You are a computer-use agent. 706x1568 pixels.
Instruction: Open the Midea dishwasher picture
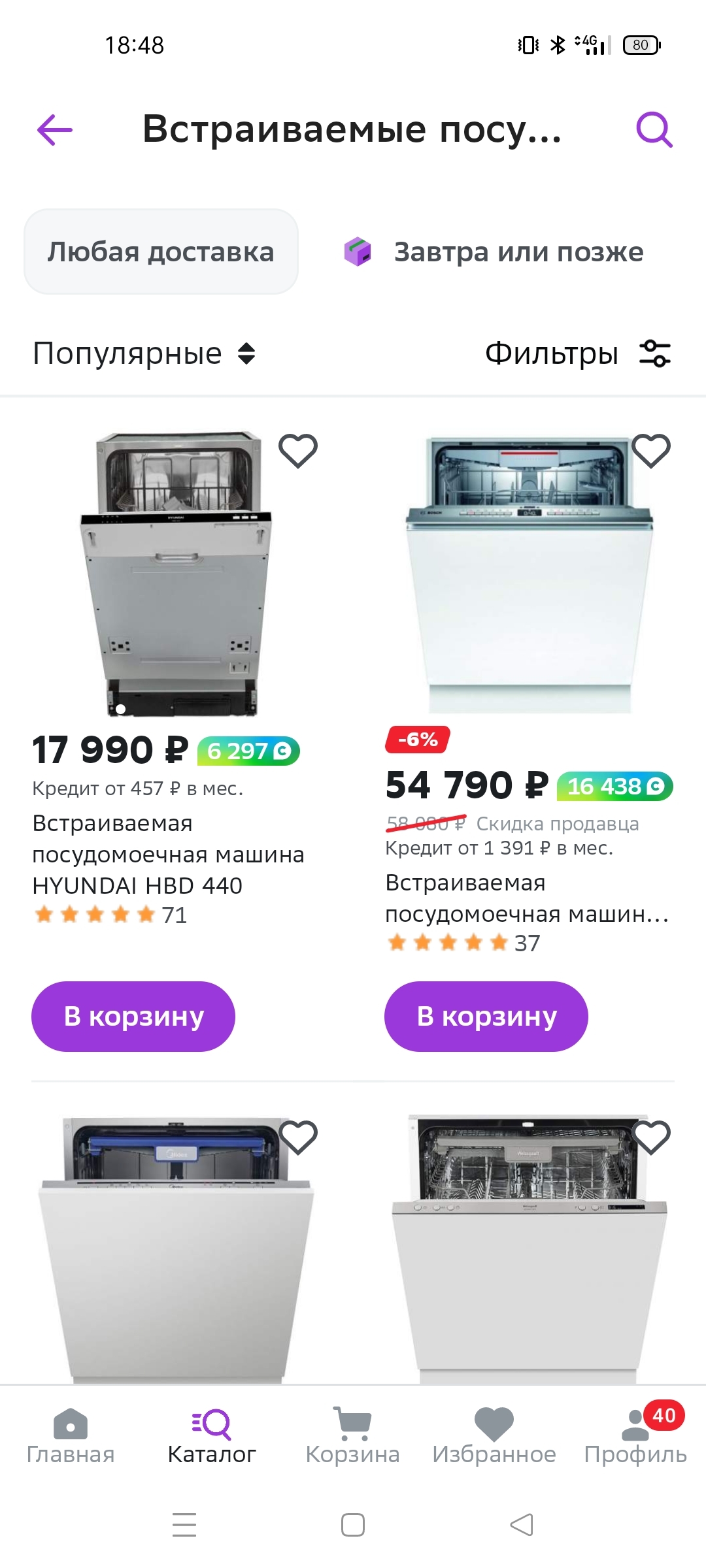175,1248
